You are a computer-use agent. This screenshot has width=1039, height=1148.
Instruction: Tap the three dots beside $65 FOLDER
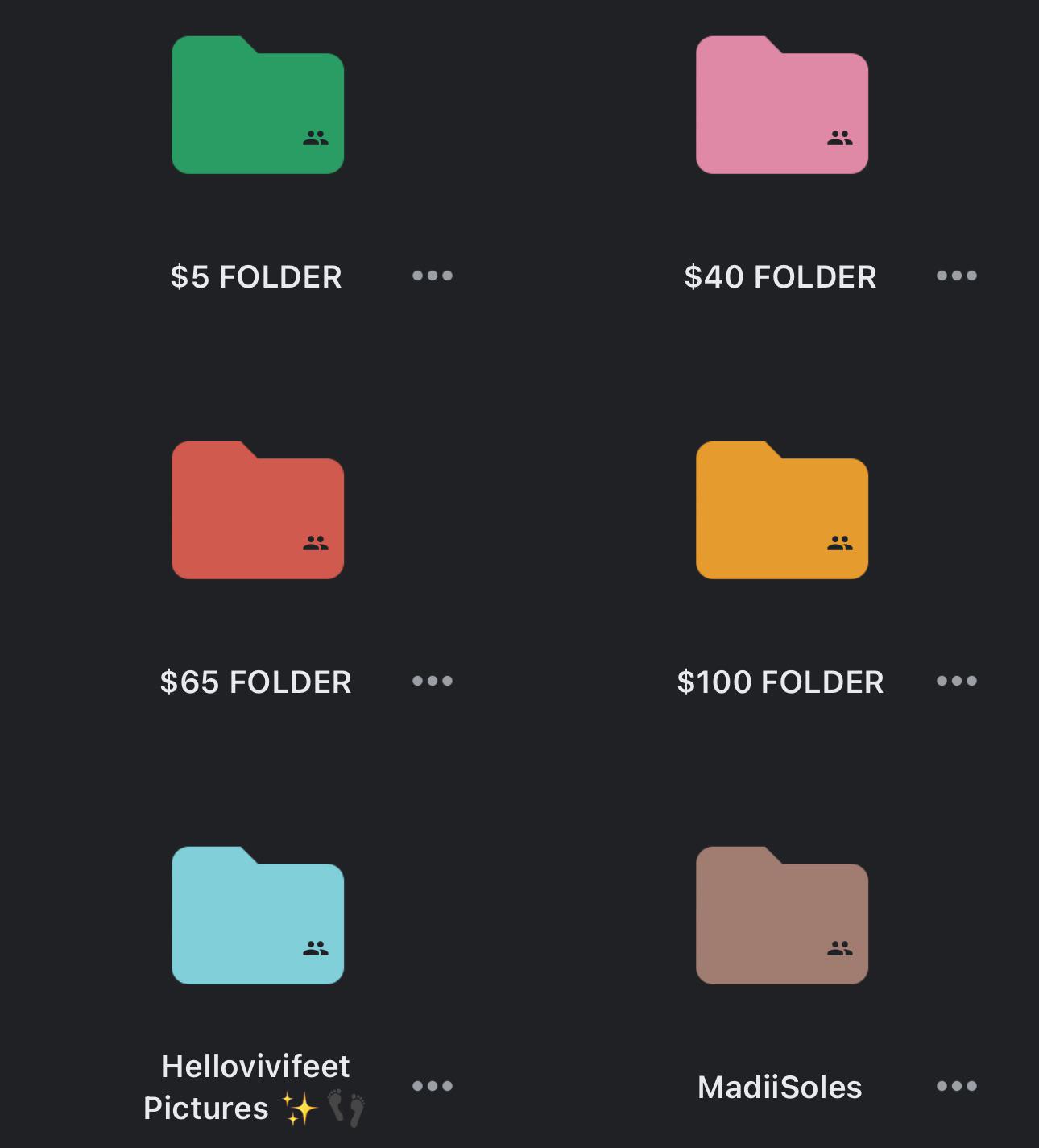[433, 681]
